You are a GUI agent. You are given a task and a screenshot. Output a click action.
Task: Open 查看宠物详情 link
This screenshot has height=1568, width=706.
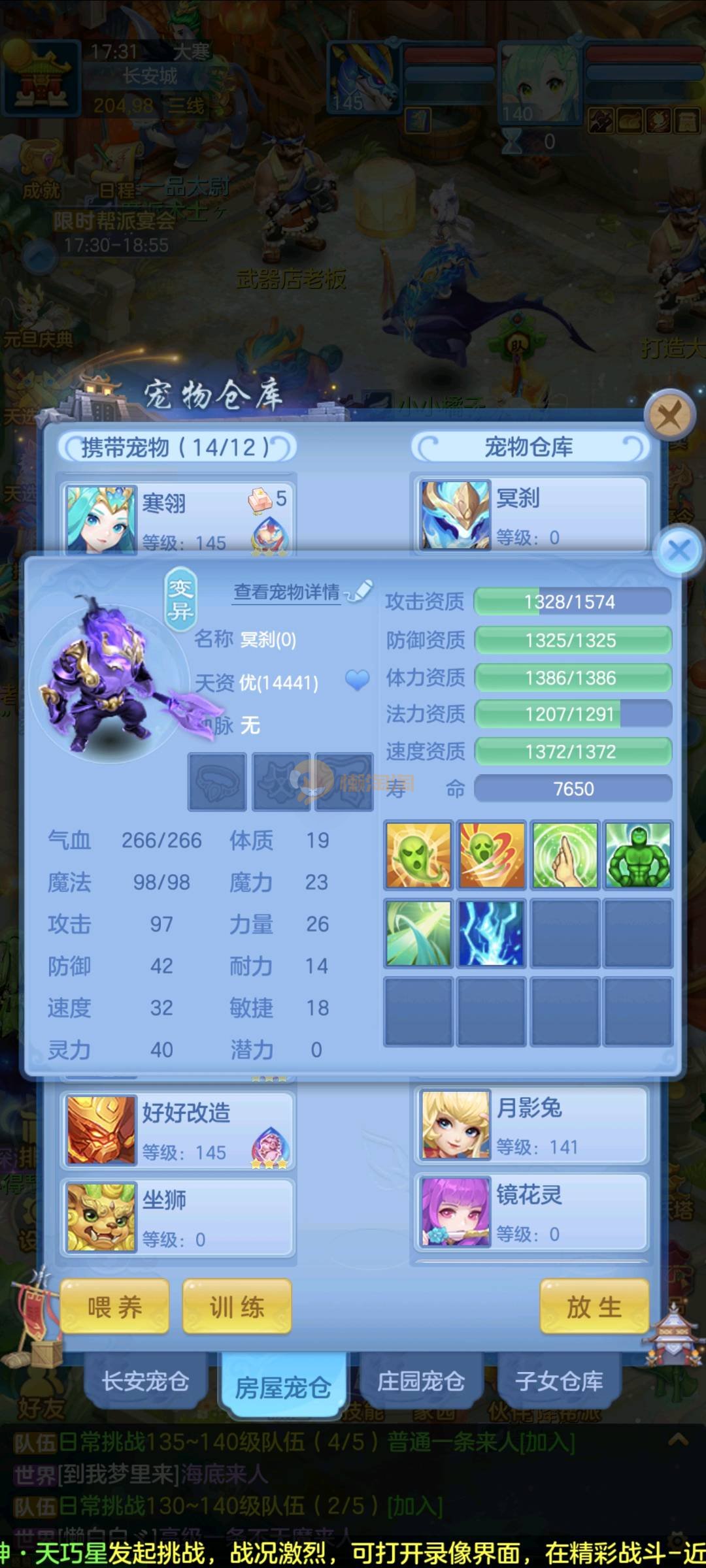287,592
